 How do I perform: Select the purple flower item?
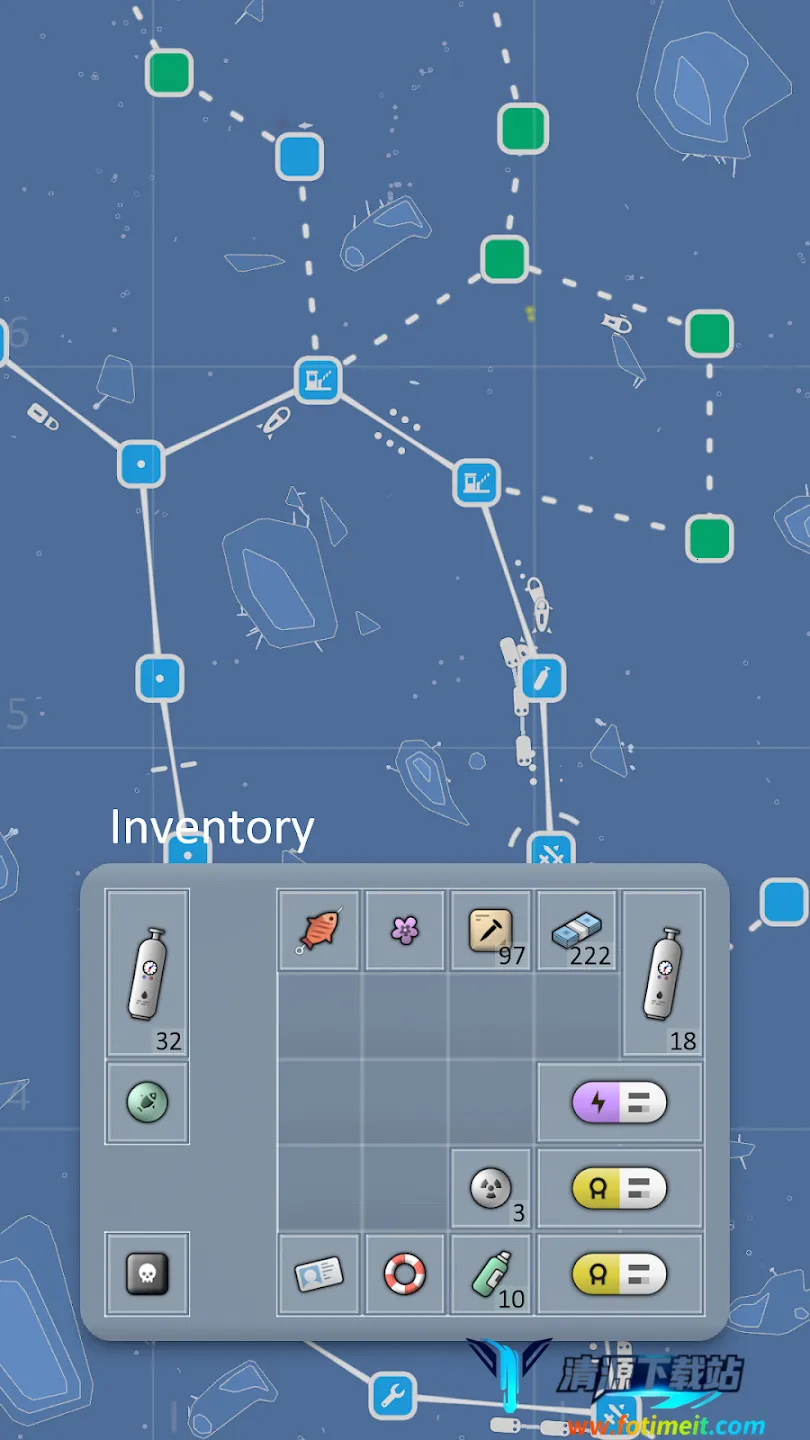click(x=405, y=931)
